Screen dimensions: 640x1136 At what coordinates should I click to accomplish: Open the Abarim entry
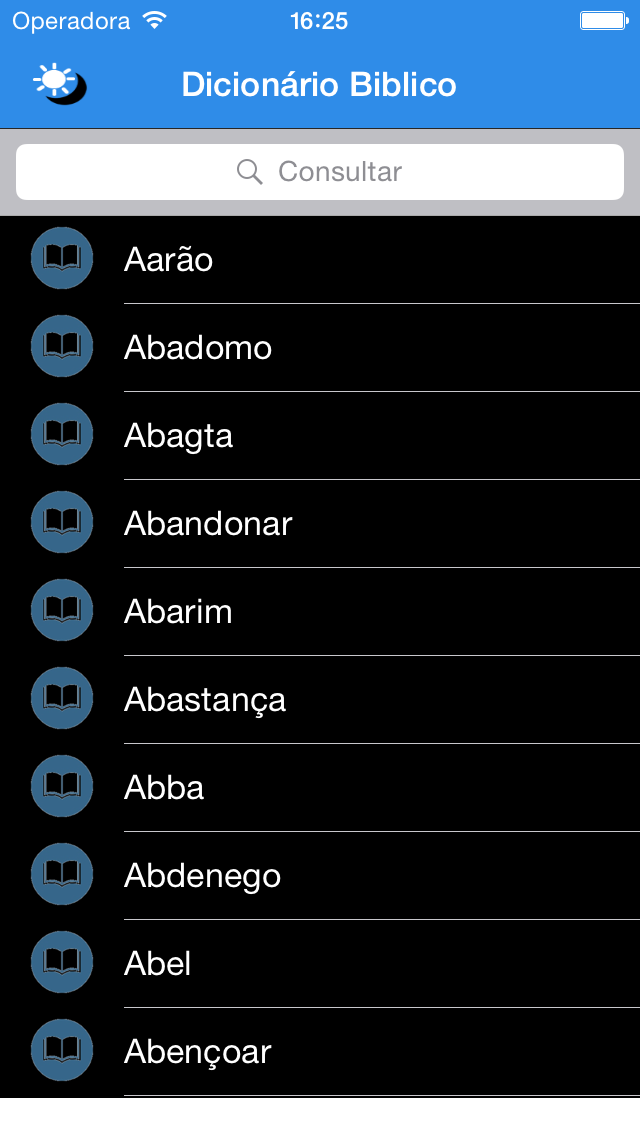pos(320,611)
